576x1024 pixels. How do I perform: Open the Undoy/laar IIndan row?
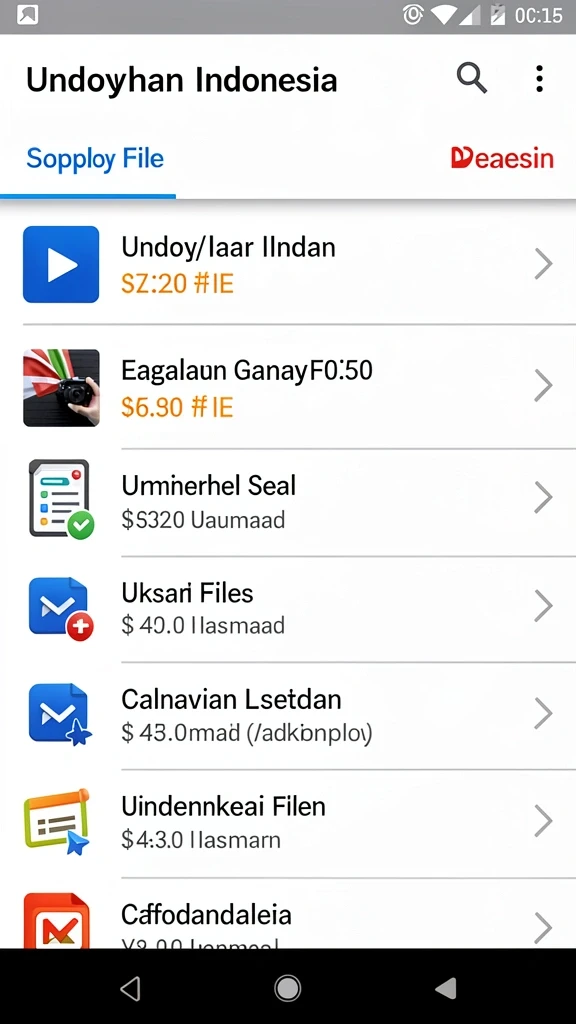pos(288,264)
